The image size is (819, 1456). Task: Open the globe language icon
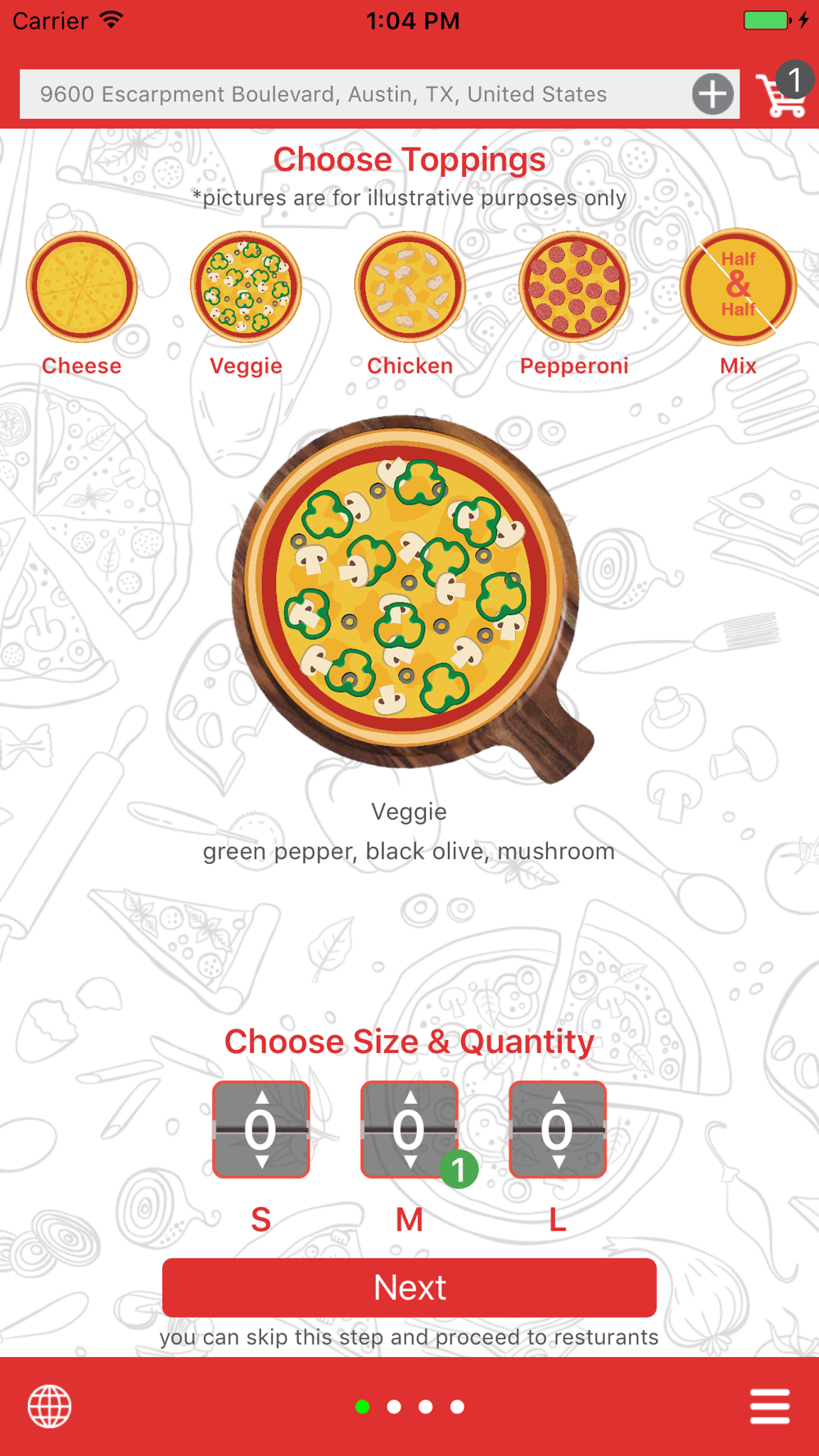[x=50, y=1406]
